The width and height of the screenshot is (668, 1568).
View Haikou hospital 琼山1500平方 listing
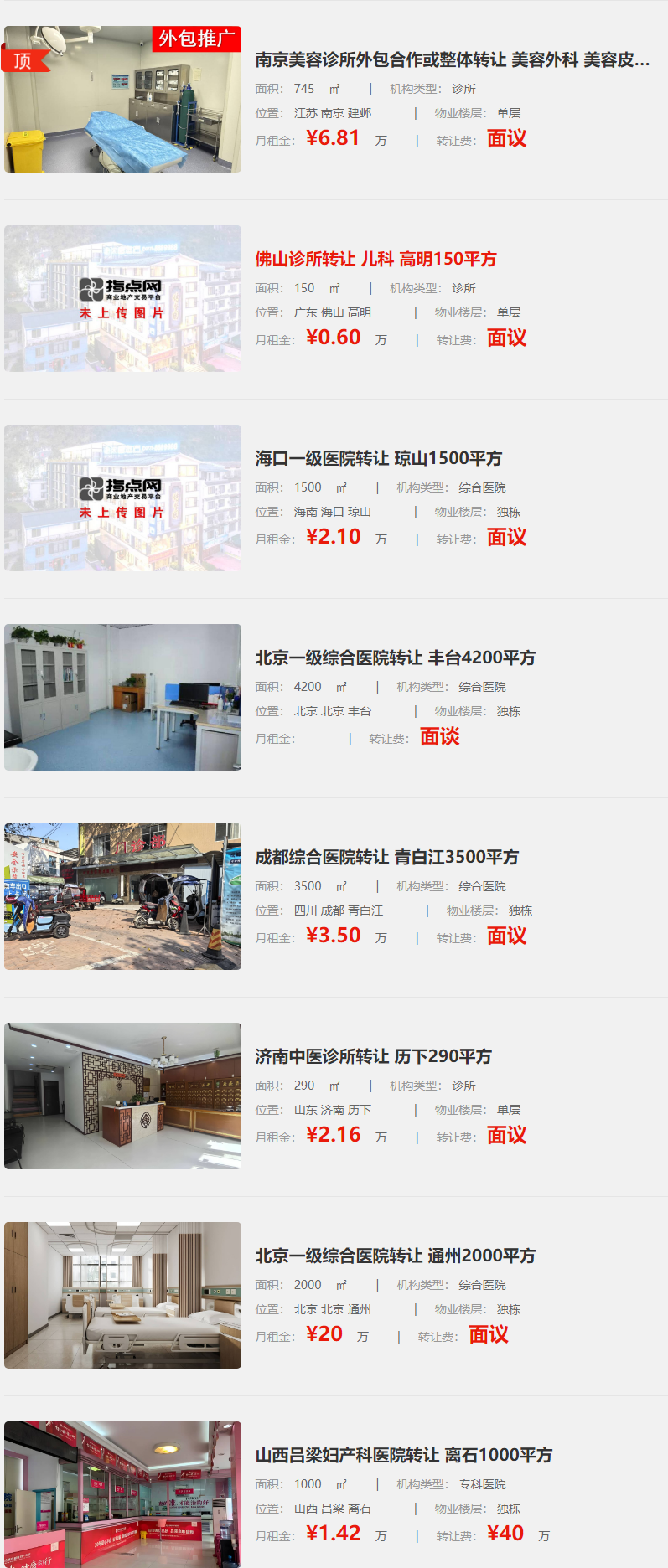(378, 459)
